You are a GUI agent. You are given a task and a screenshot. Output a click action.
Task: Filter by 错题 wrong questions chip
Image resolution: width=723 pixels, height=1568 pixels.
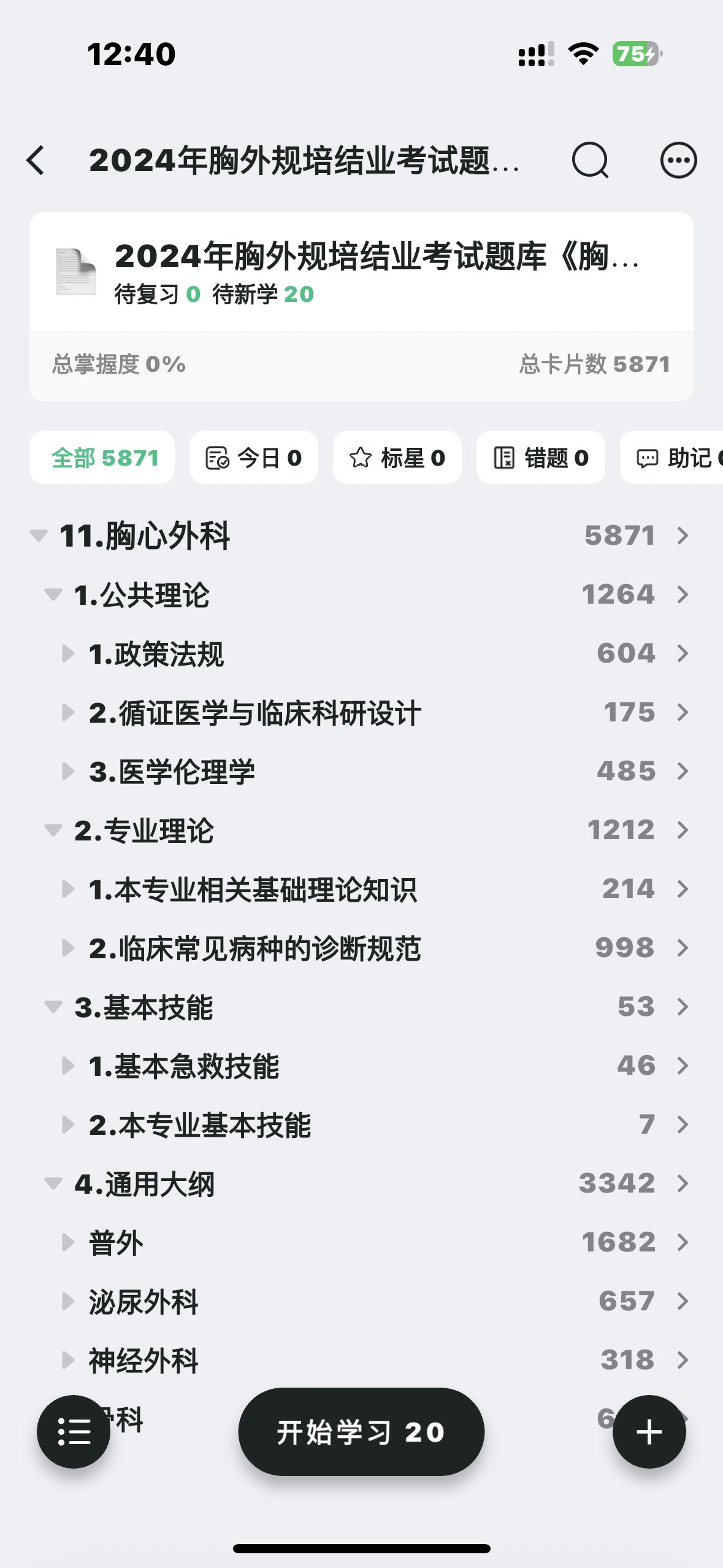pos(540,458)
